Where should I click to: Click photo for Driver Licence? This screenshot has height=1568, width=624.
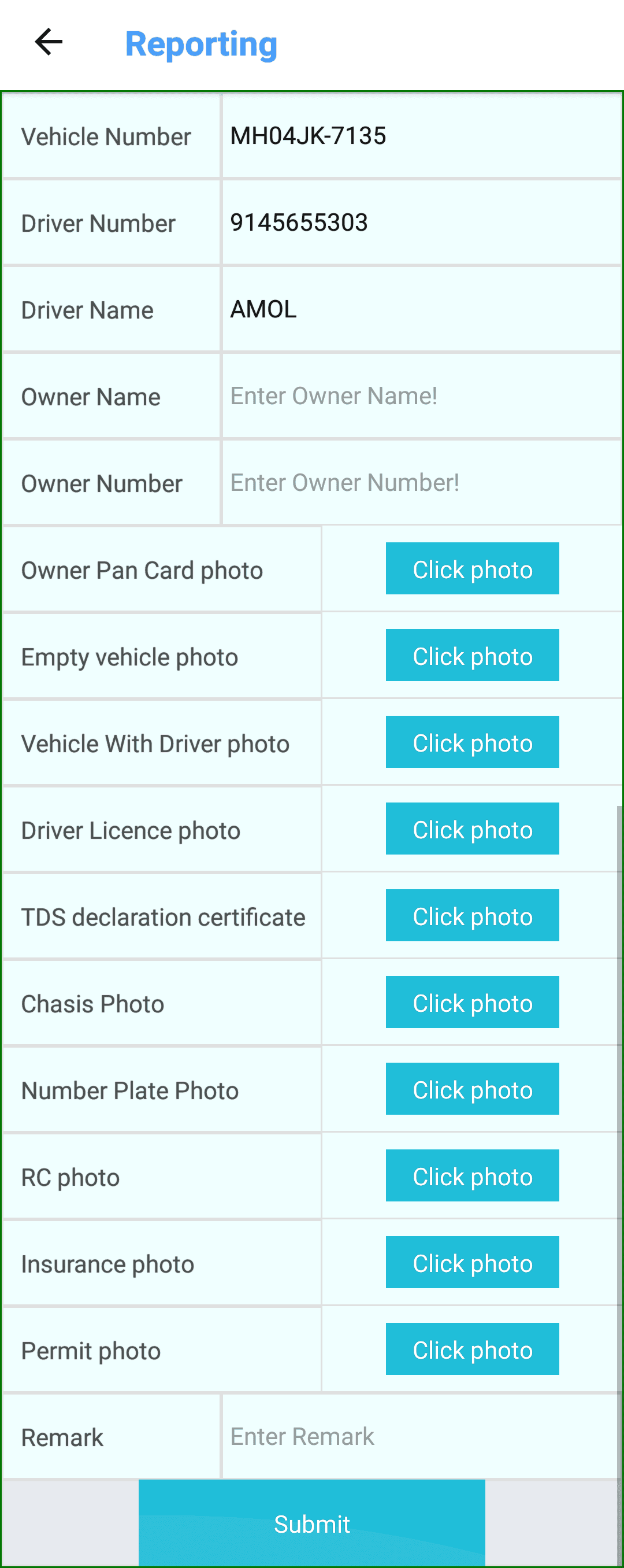point(472,829)
